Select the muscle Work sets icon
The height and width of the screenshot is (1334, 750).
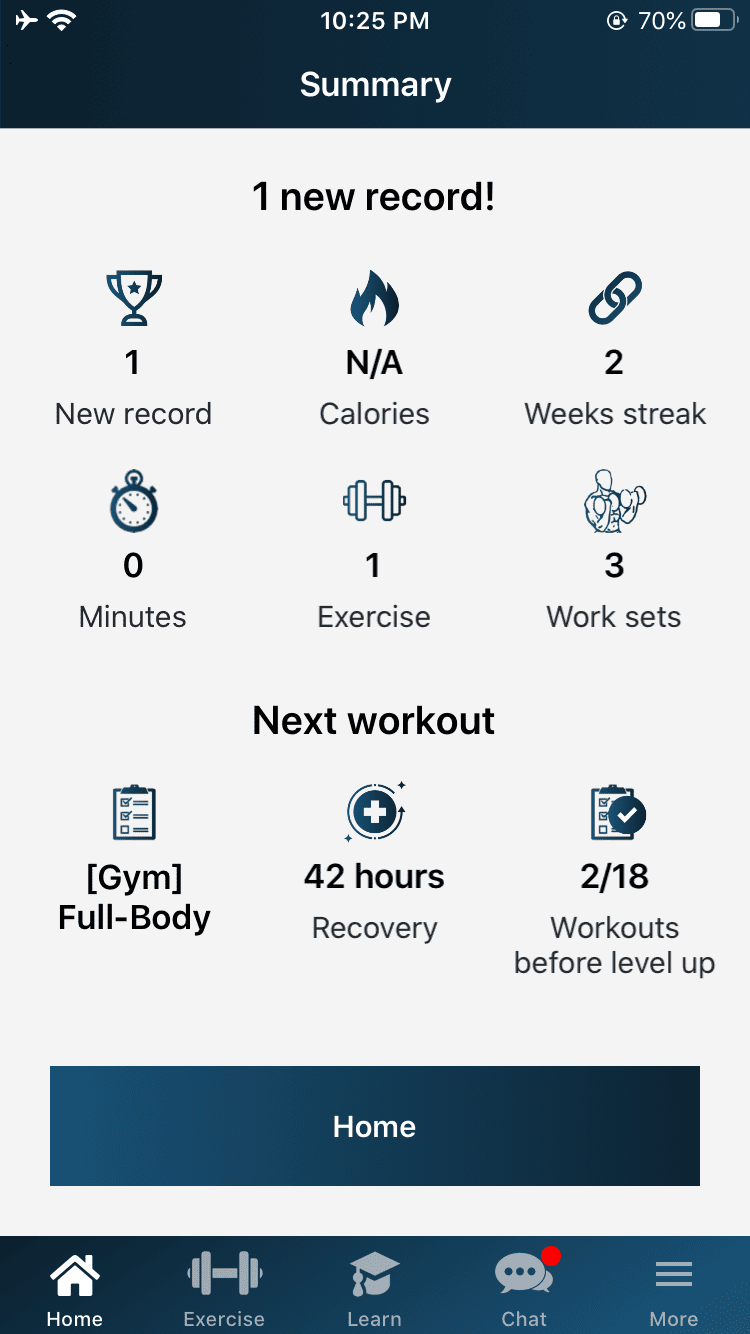point(613,502)
